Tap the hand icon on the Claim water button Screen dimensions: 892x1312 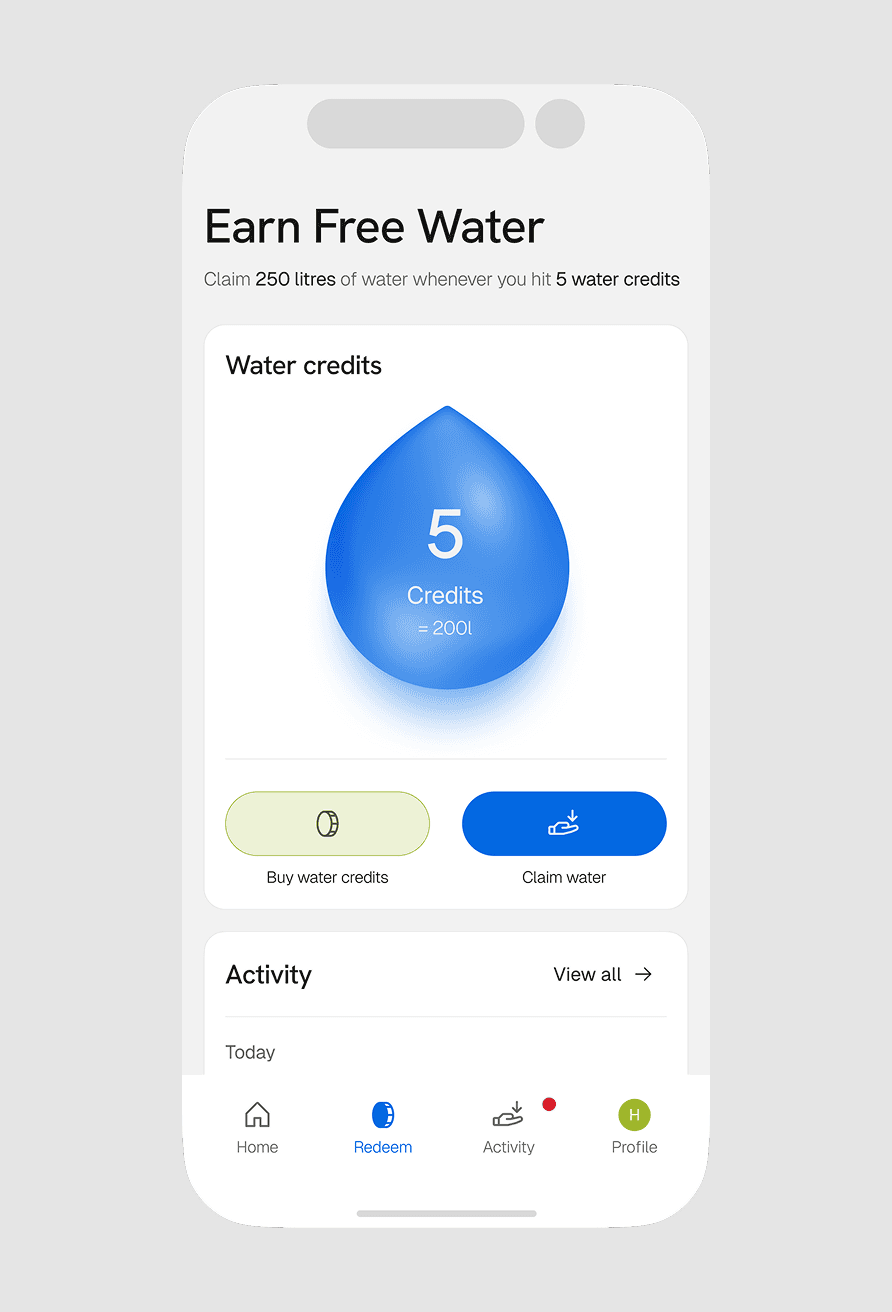tap(564, 822)
